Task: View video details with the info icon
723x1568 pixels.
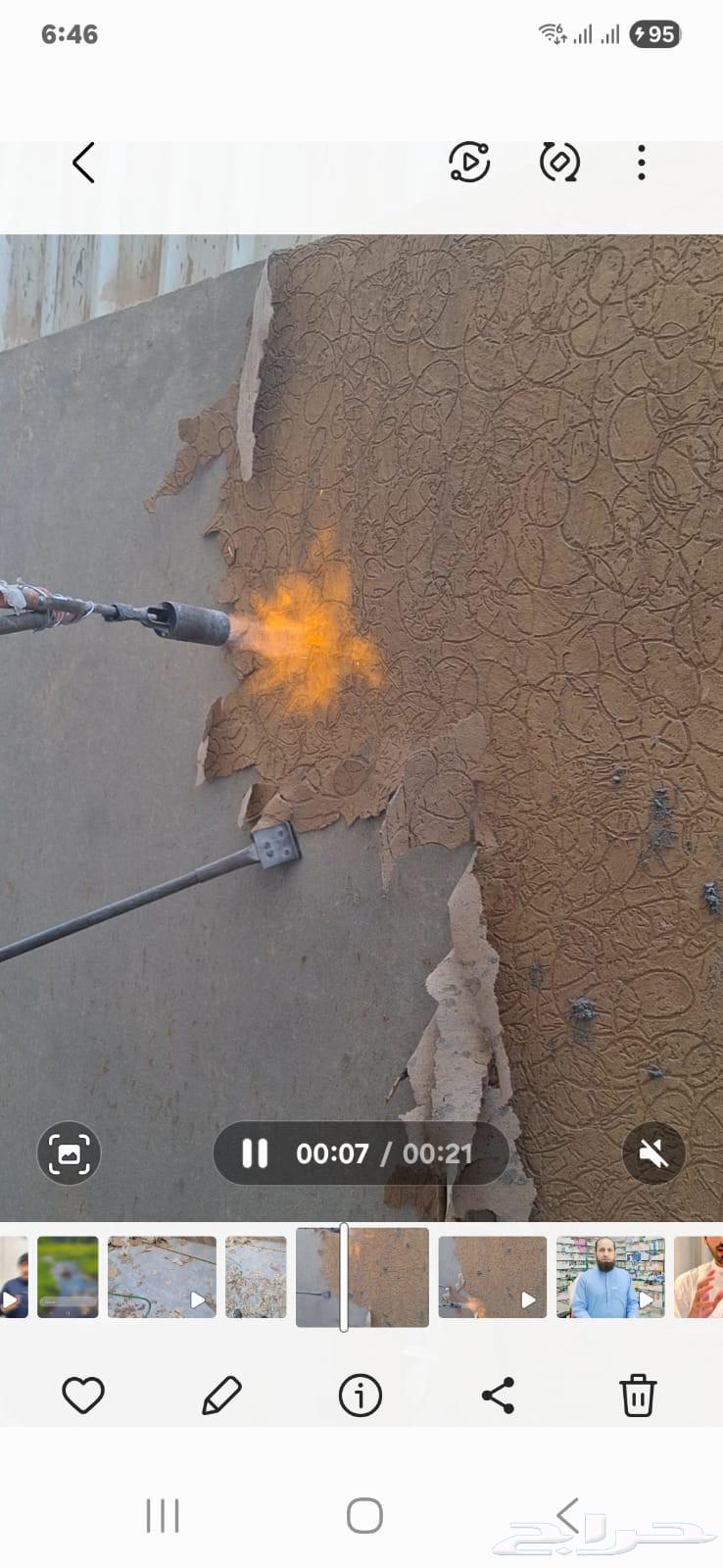Action: [361, 1396]
